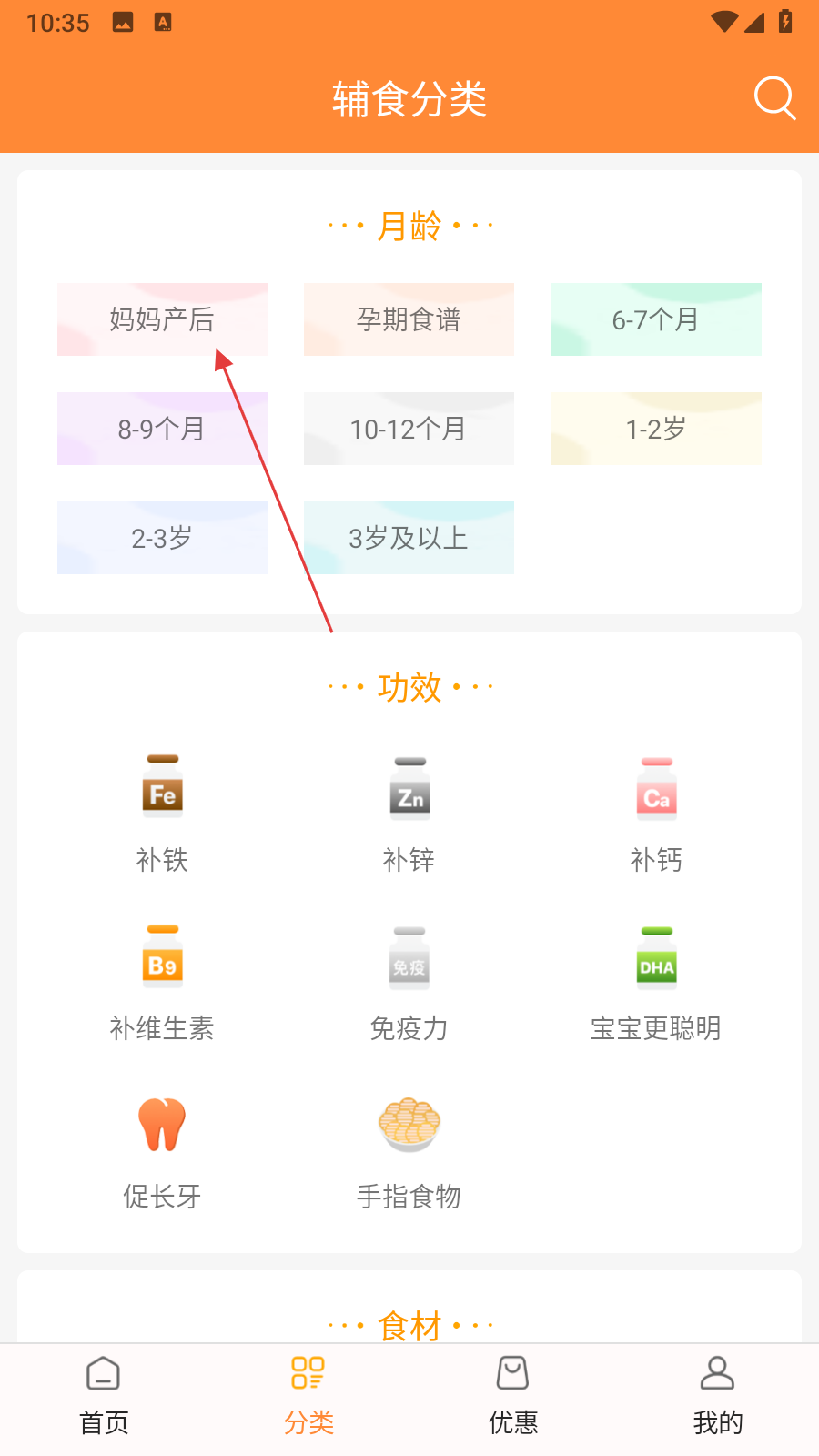
Task: Open the search icon in top bar
Action: click(775, 98)
